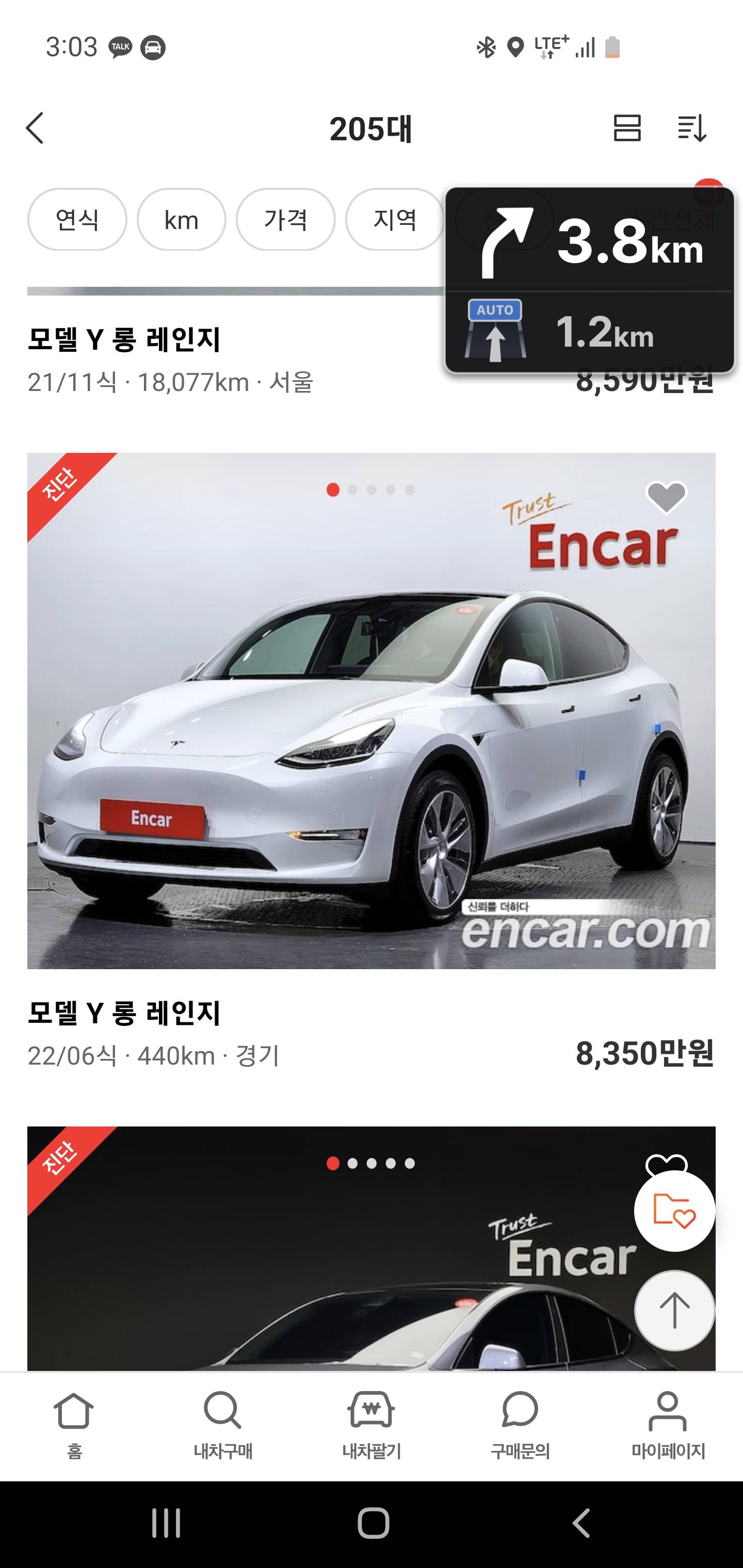Image resolution: width=743 pixels, height=1568 pixels.
Task: Open the saved favorites folder button
Action: (x=674, y=1211)
